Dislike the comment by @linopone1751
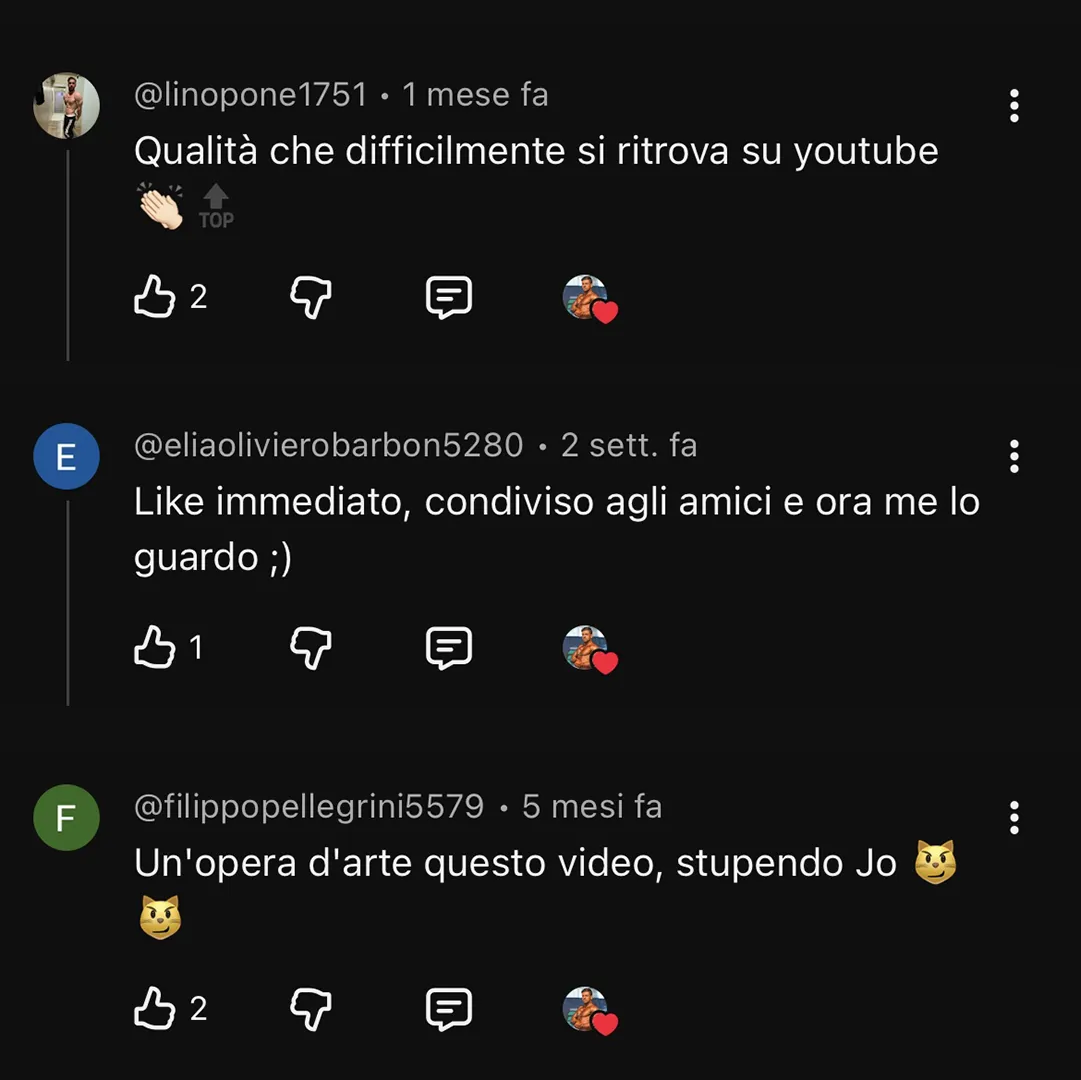This screenshot has height=1080, width=1081. [310, 297]
